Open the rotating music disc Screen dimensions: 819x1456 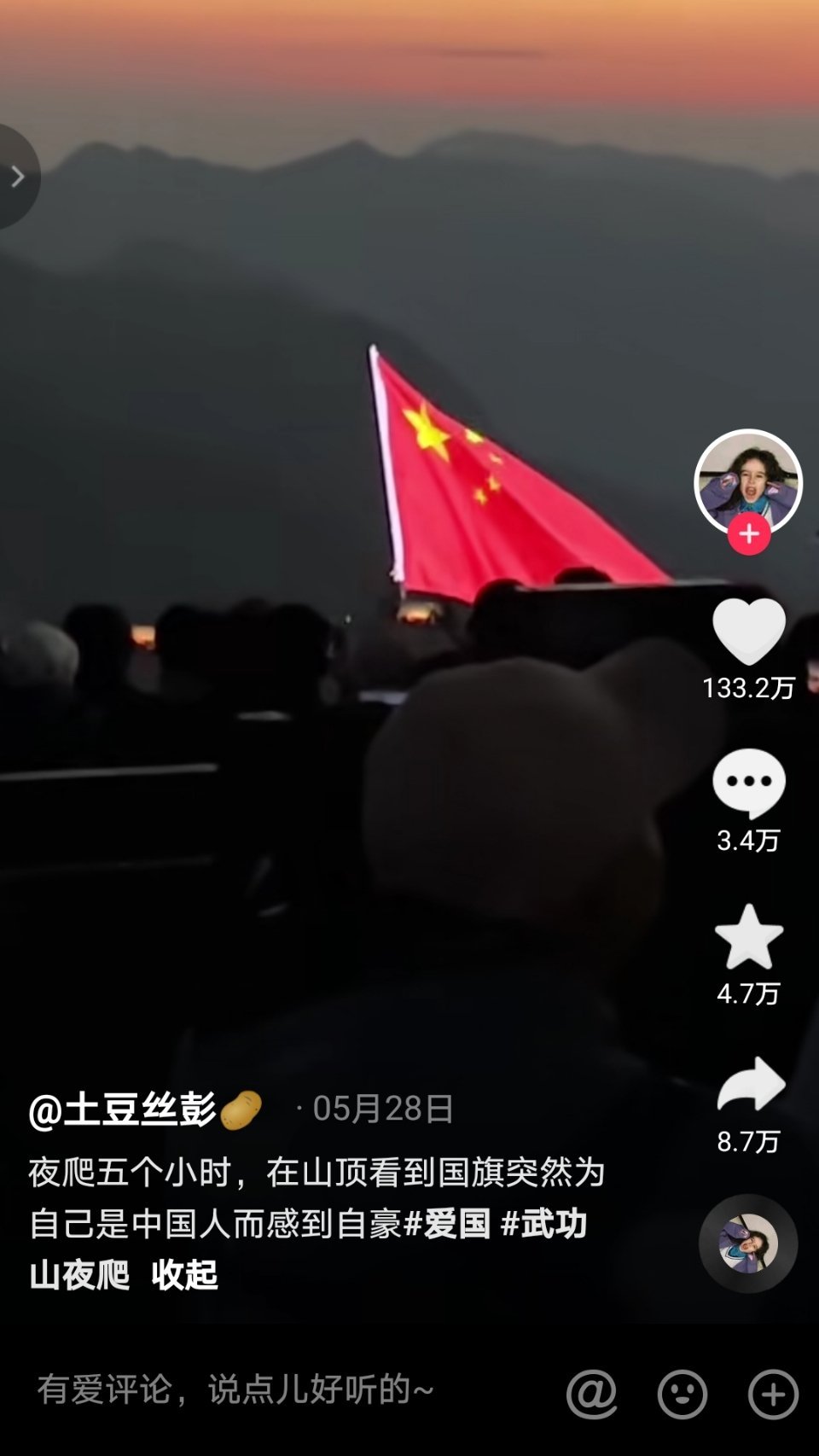click(748, 1243)
